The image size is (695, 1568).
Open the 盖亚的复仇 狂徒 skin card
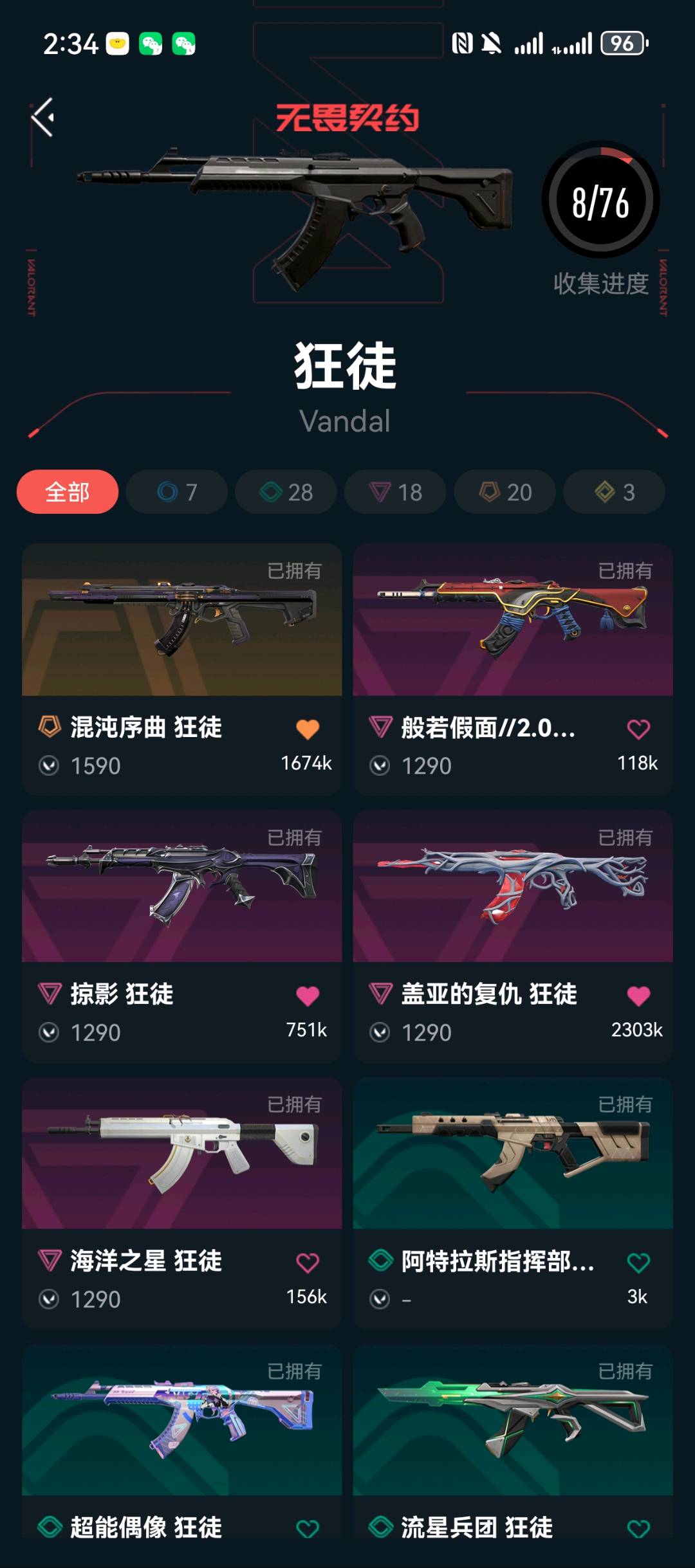point(513,888)
